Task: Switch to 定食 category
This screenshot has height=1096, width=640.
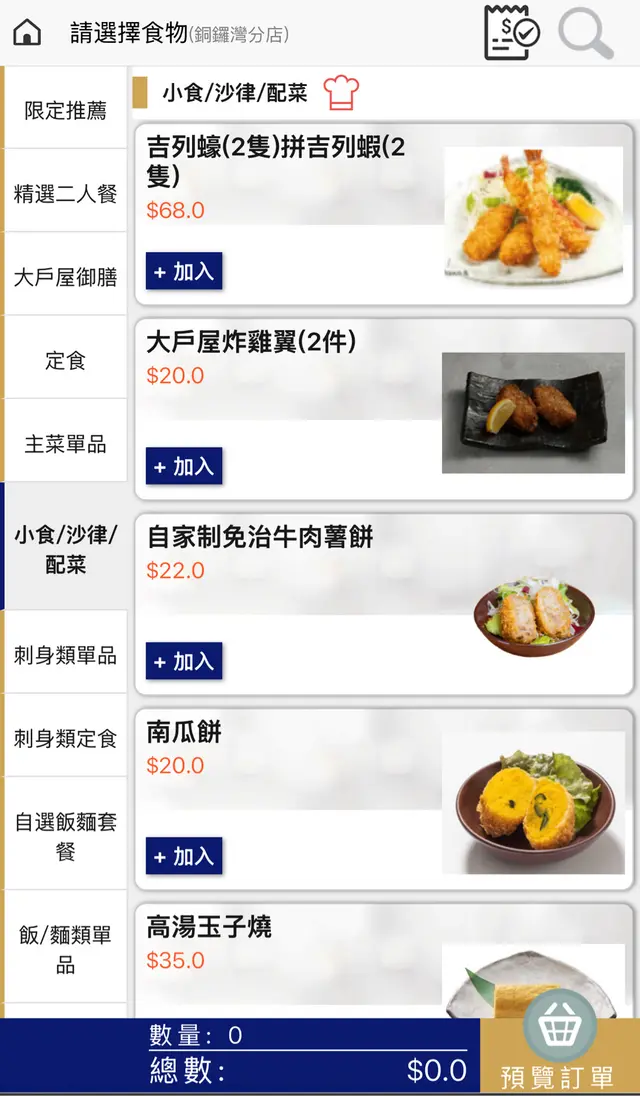Action: [x=65, y=360]
